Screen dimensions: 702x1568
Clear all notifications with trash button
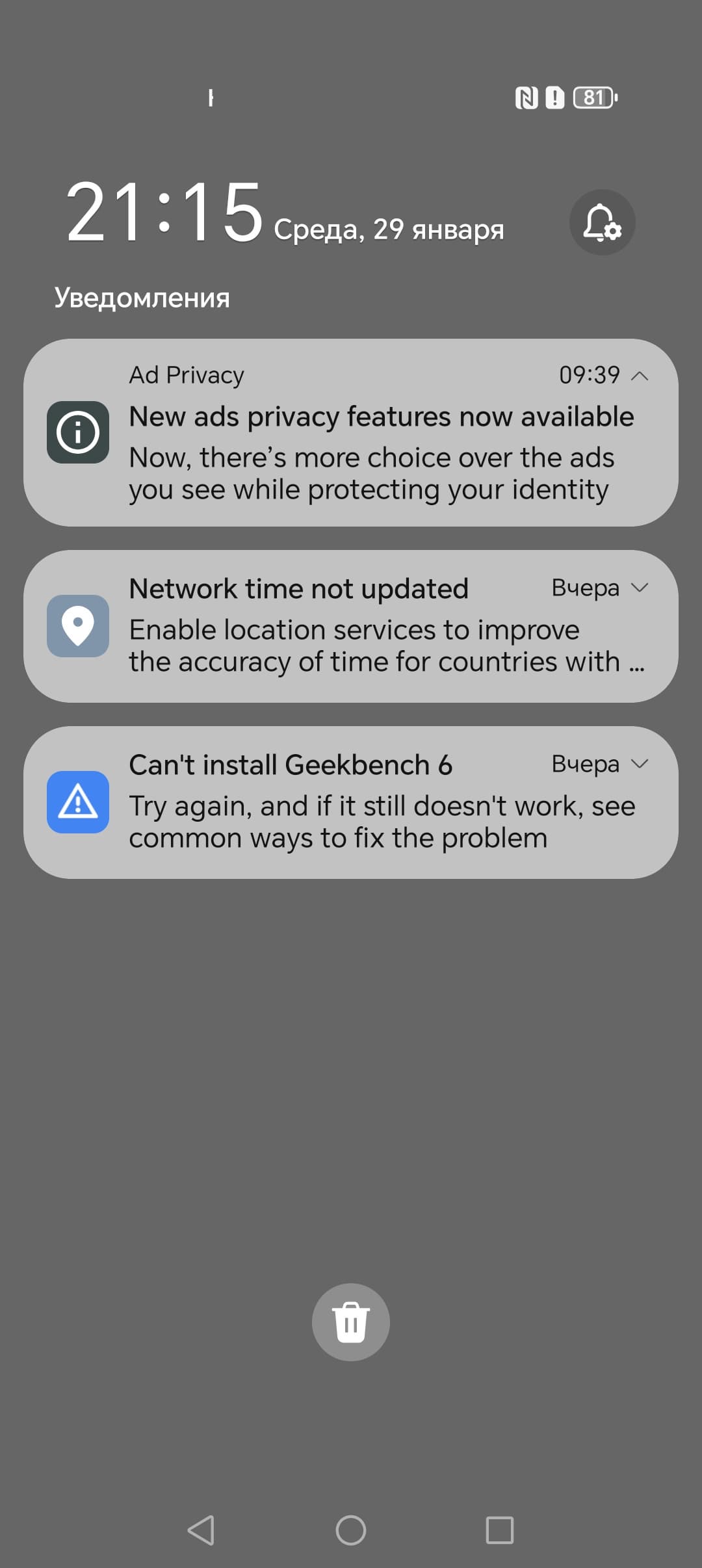pyautogui.click(x=351, y=1322)
